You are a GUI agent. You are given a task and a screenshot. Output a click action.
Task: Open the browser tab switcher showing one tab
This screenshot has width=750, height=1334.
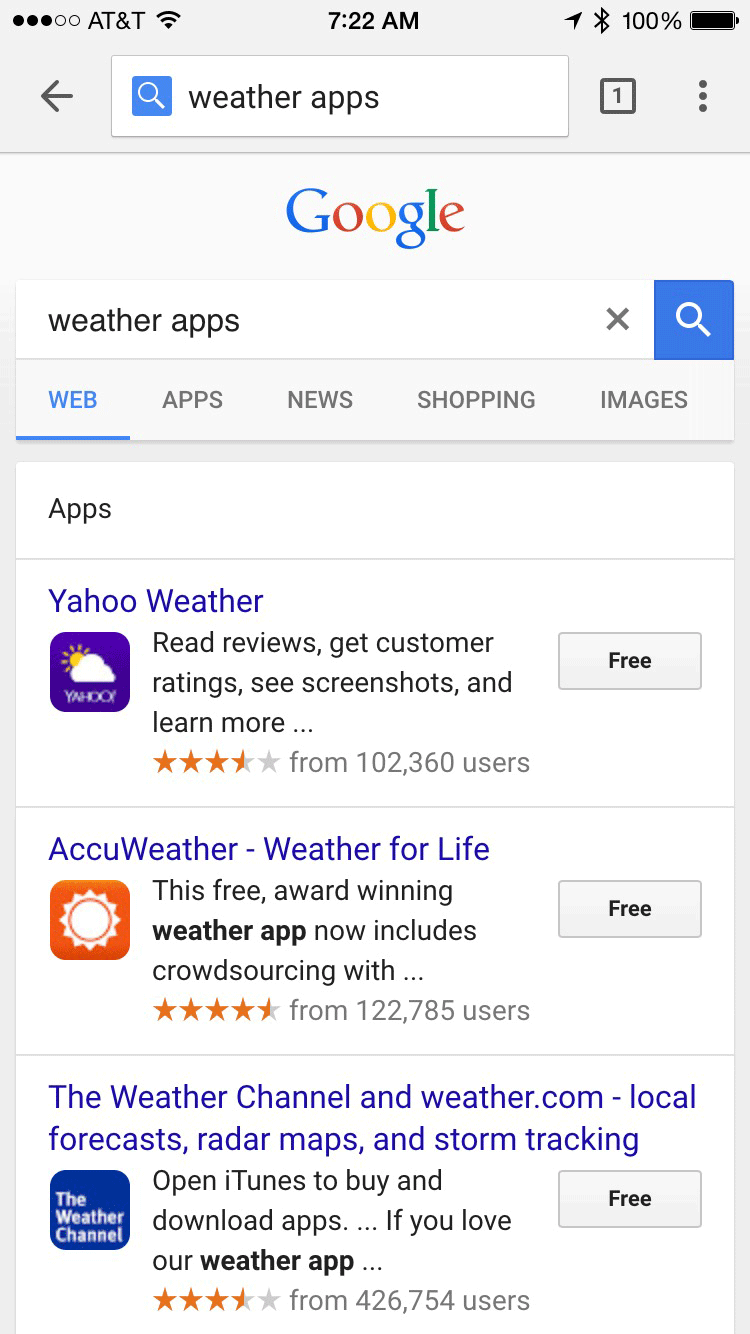click(618, 96)
